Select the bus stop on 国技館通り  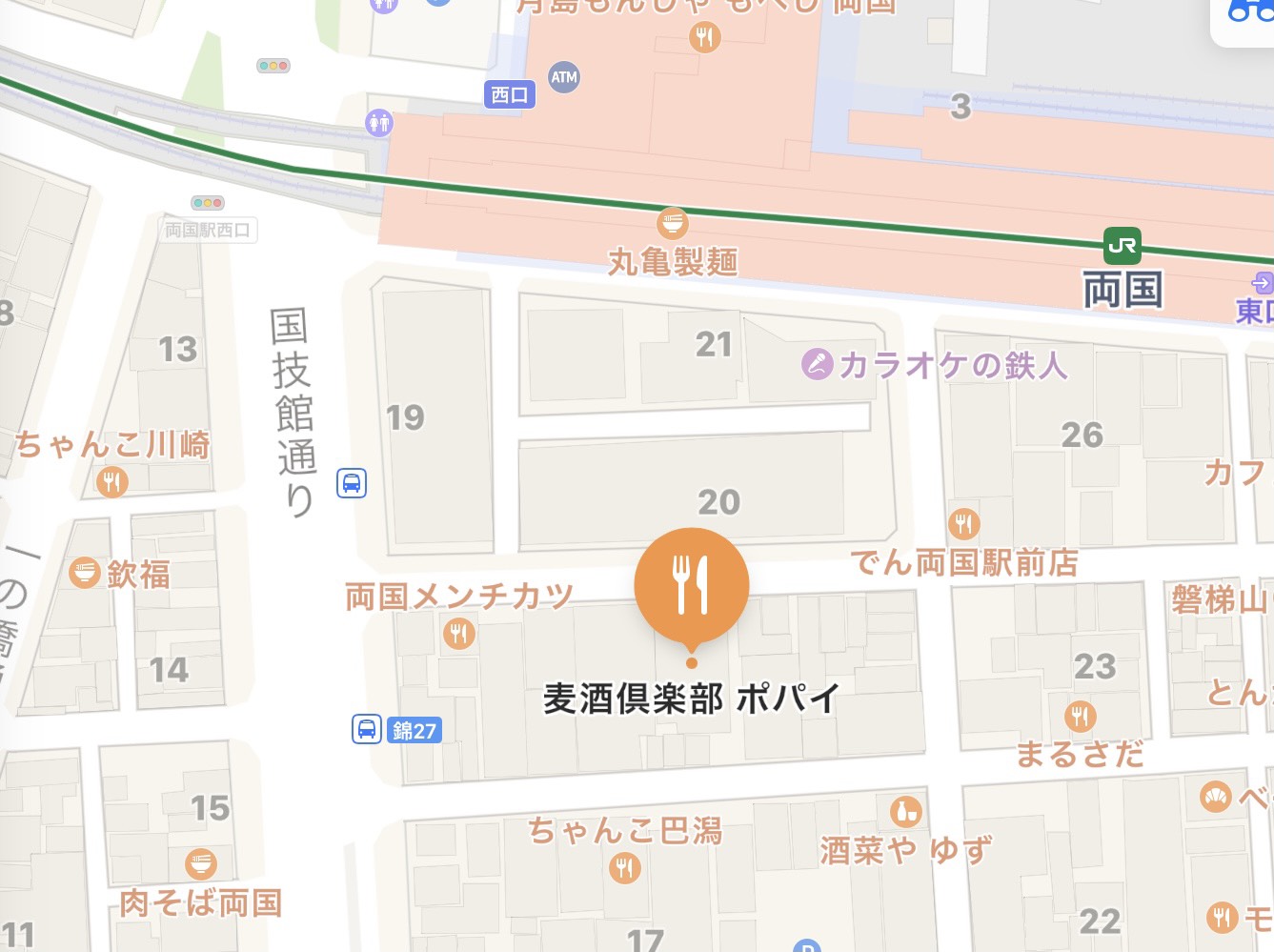[352, 483]
